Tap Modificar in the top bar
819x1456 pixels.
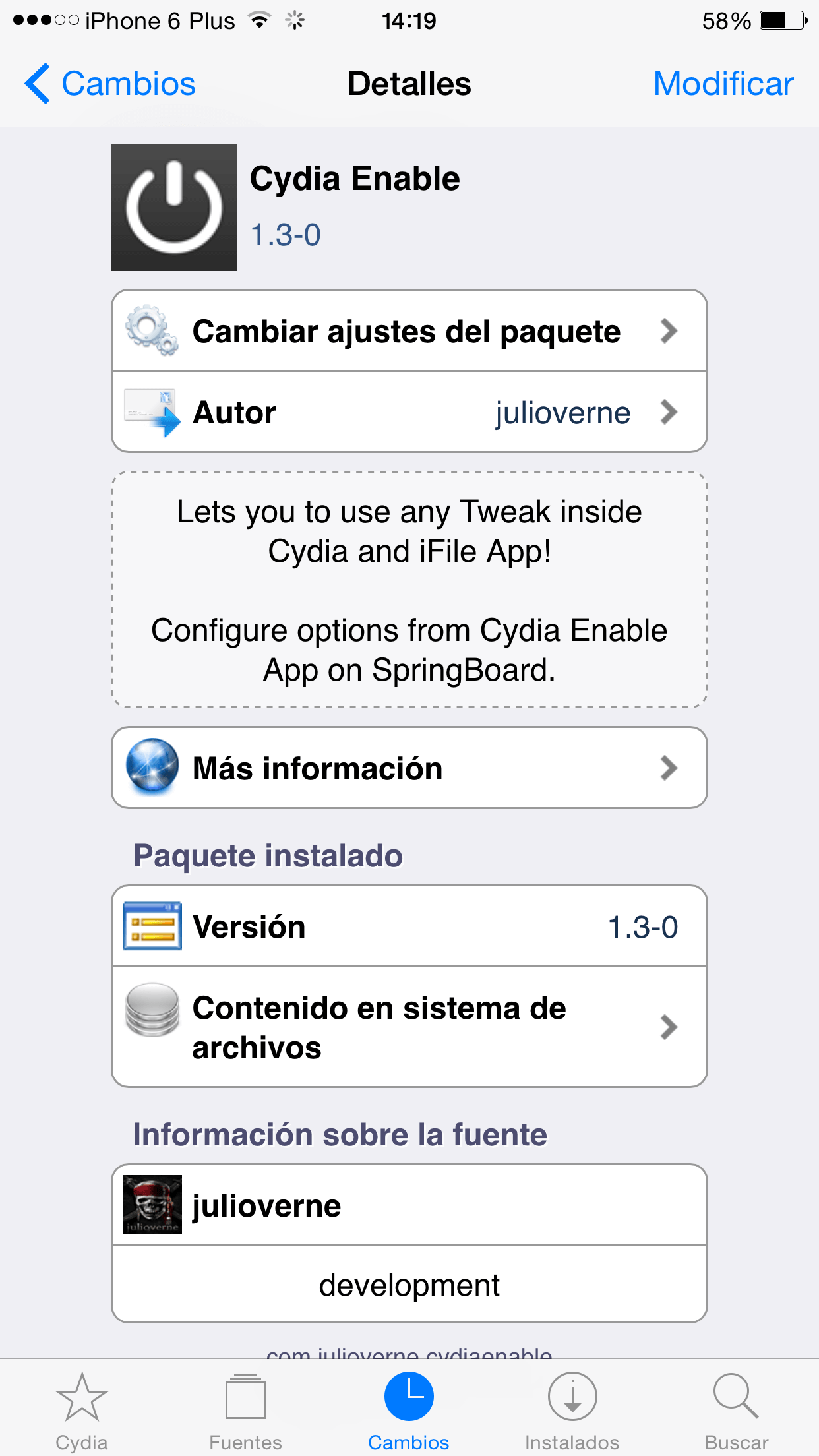[723, 84]
